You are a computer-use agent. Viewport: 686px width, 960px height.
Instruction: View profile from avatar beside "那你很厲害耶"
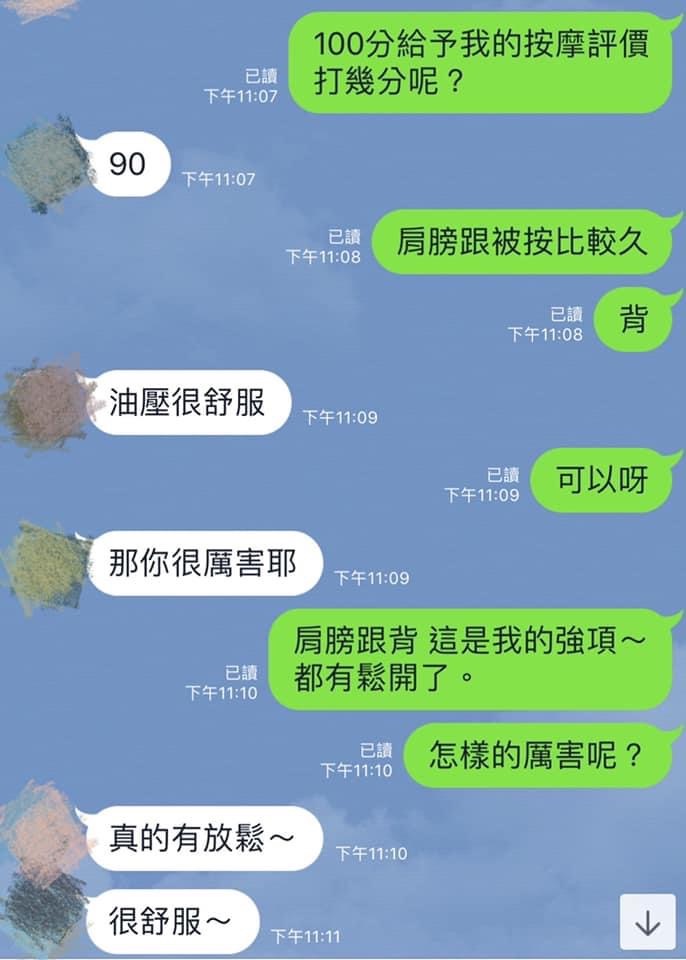pyautogui.click(x=47, y=566)
